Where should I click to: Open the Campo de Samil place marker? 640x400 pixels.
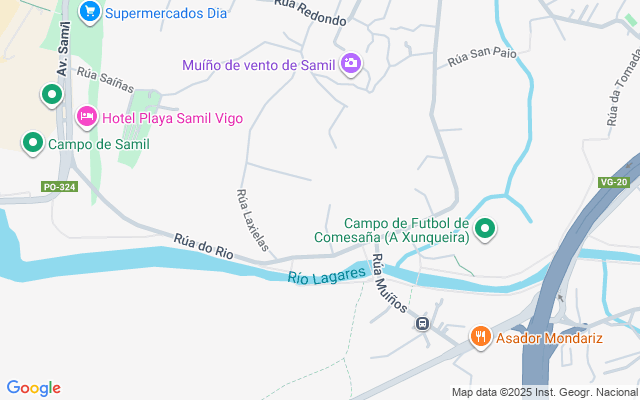coord(33,143)
